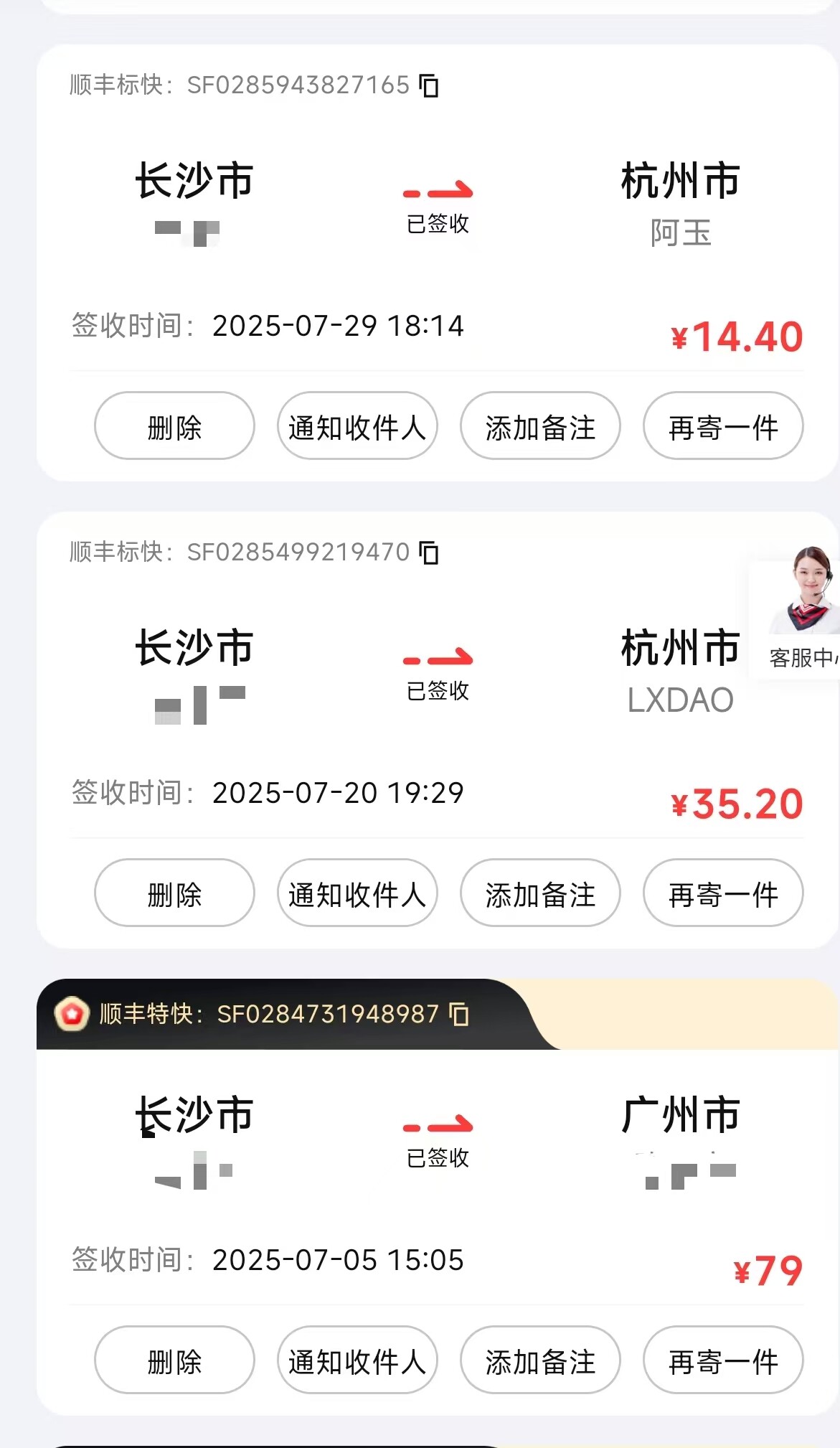The width and height of the screenshot is (840, 1448).
Task: Add a note to the ¥79 order
Action: [x=540, y=1360]
